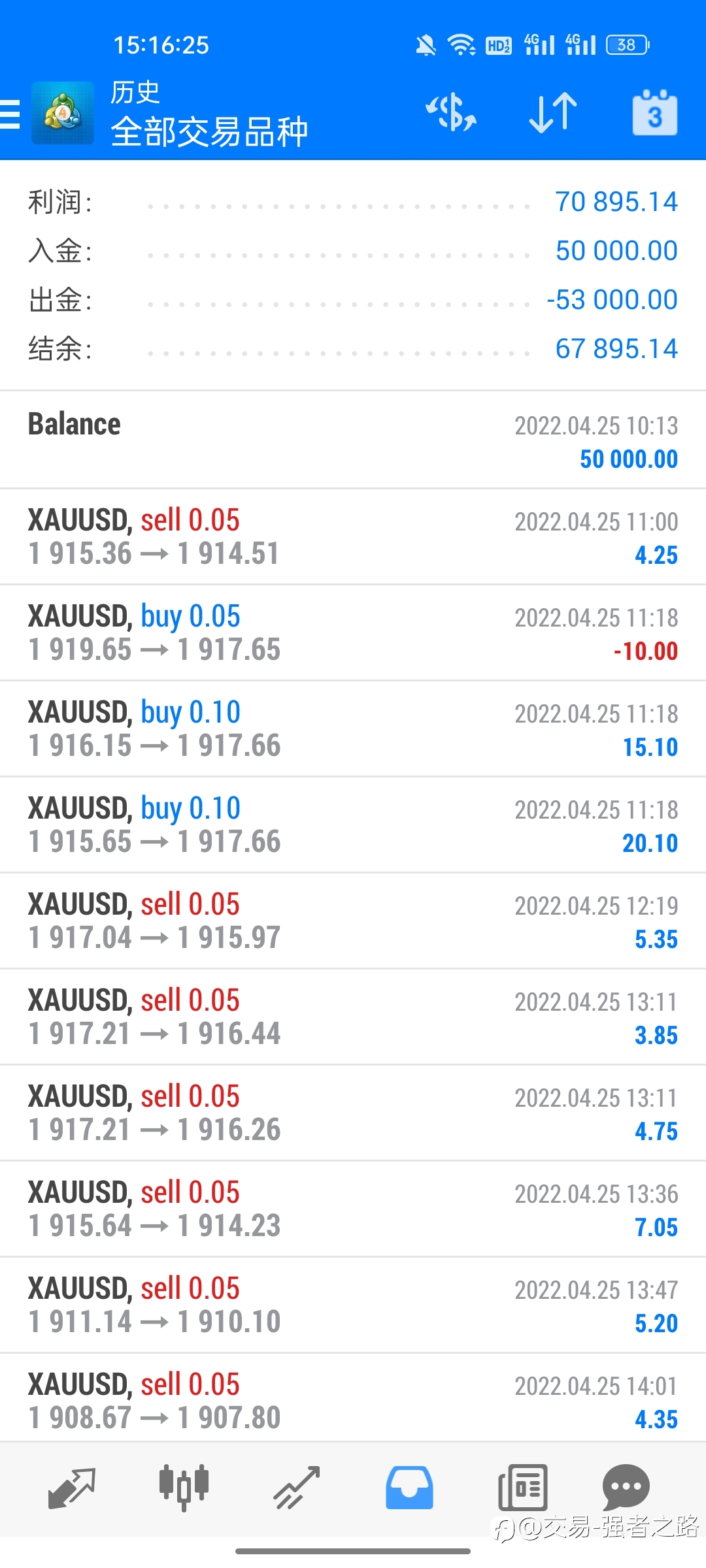The height and width of the screenshot is (1568, 706).
Task: Open the hamburger drawer menu
Action: [x=10, y=114]
